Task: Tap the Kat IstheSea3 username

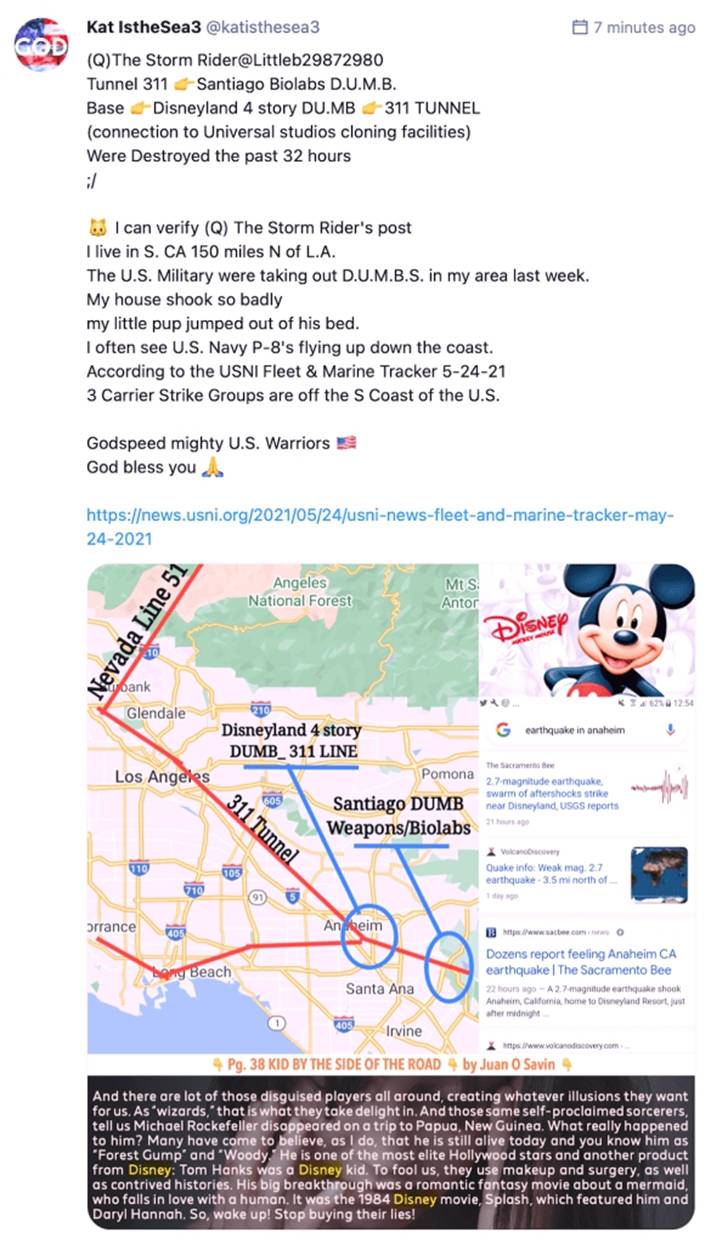Action: click(x=144, y=27)
